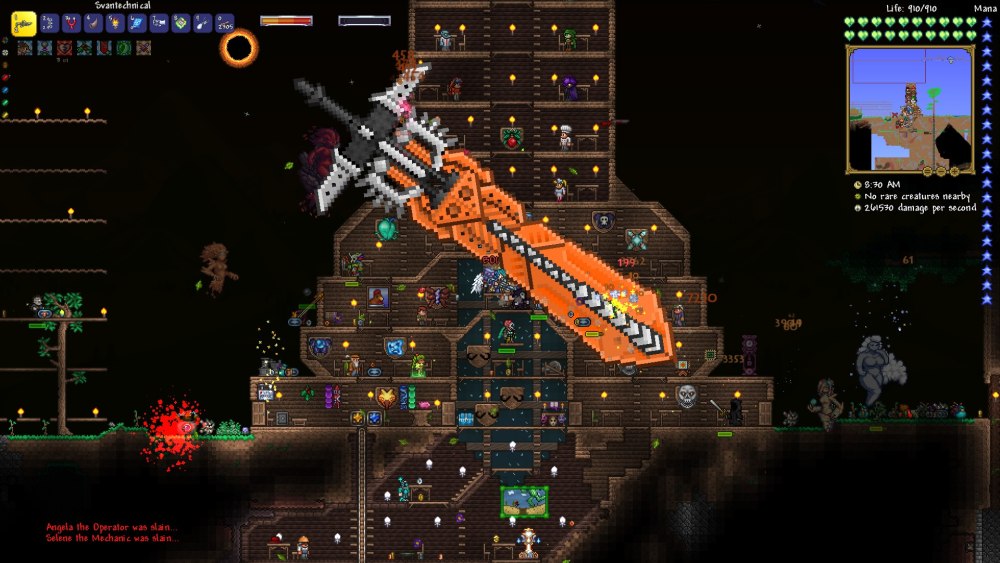Select hotbar slot 7
Viewport: 1000px width, 563px height.
[159, 22]
